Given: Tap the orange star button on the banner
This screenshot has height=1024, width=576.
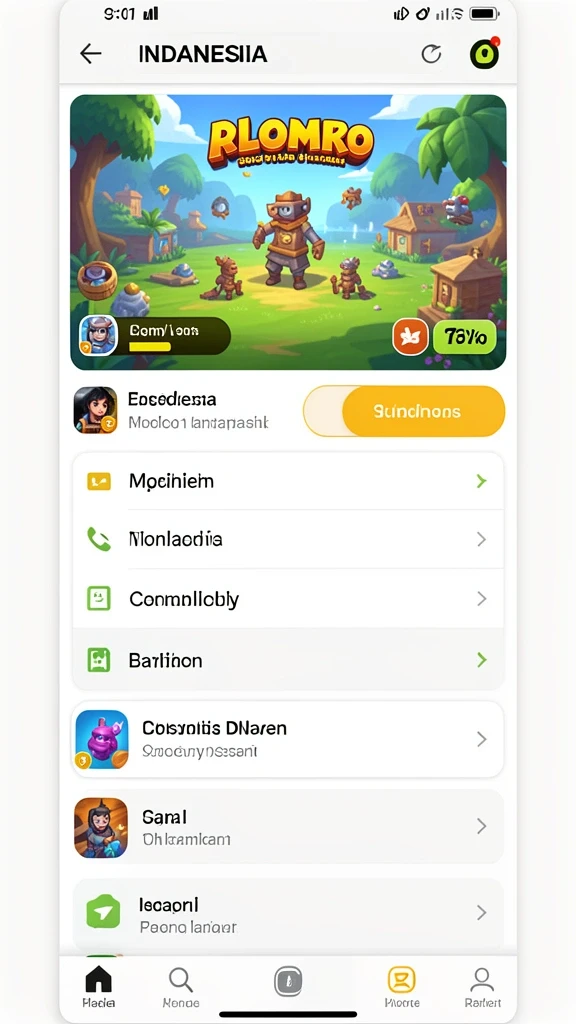Looking at the screenshot, I should (410, 337).
